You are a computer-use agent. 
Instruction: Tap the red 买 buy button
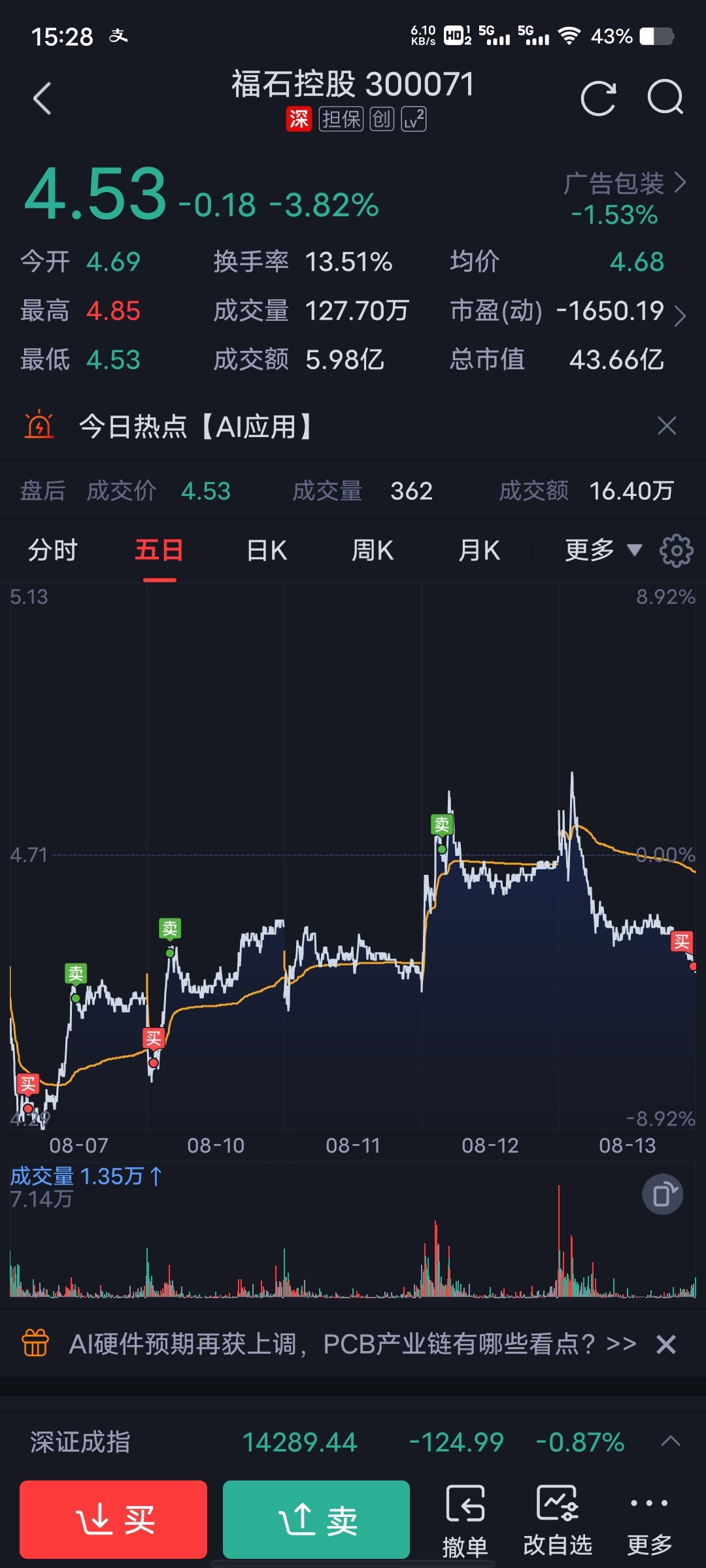pyautogui.click(x=113, y=1520)
